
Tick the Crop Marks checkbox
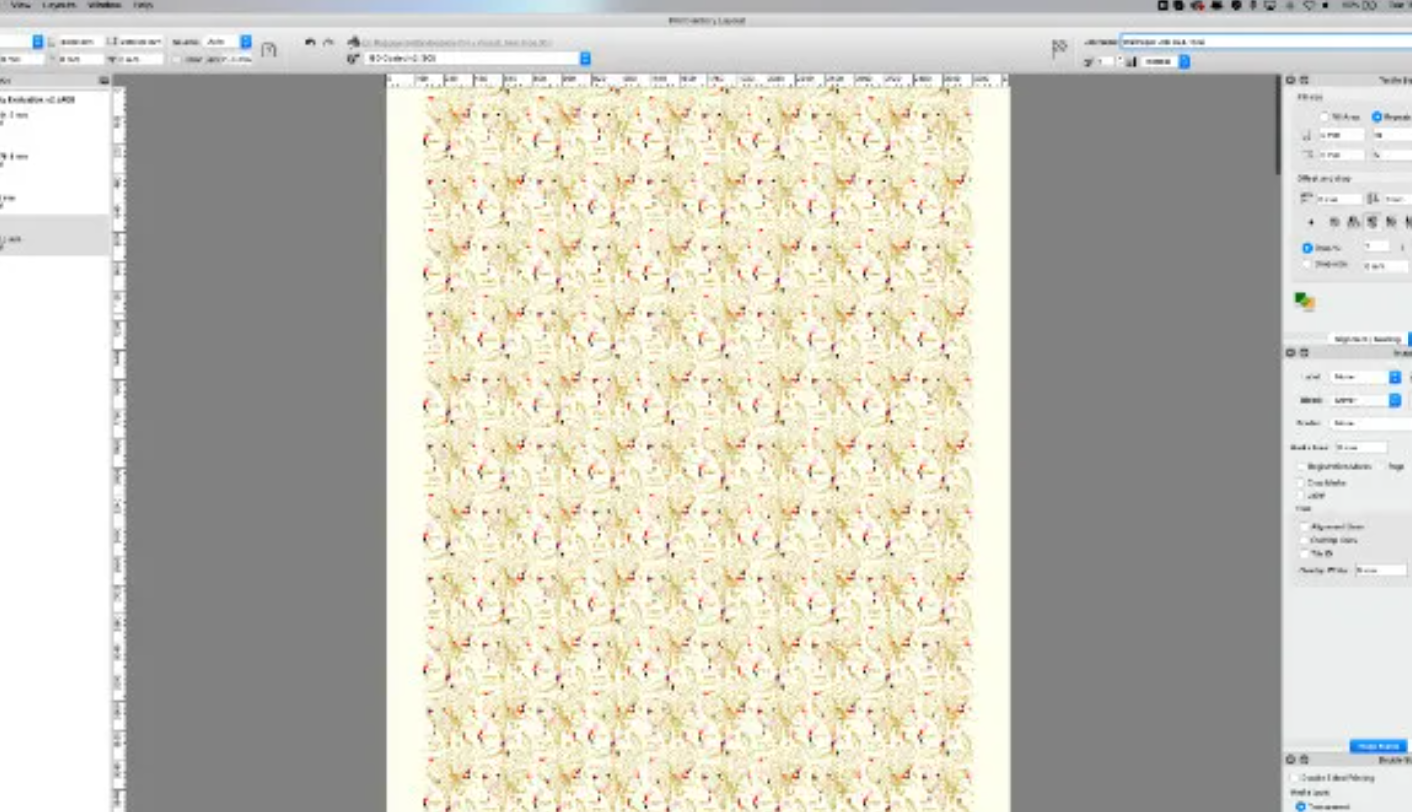coord(1302,483)
